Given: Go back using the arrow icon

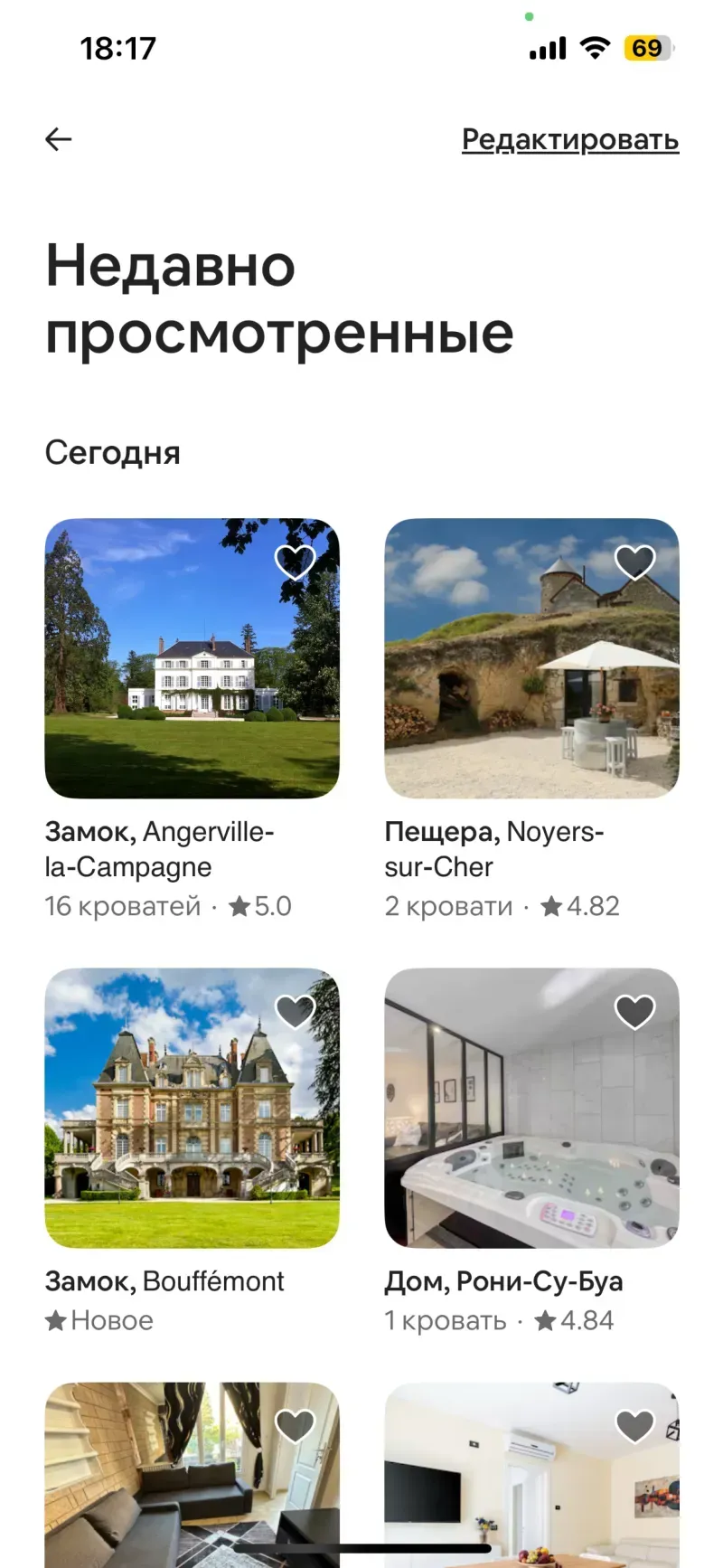Looking at the screenshot, I should [x=59, y=139].
